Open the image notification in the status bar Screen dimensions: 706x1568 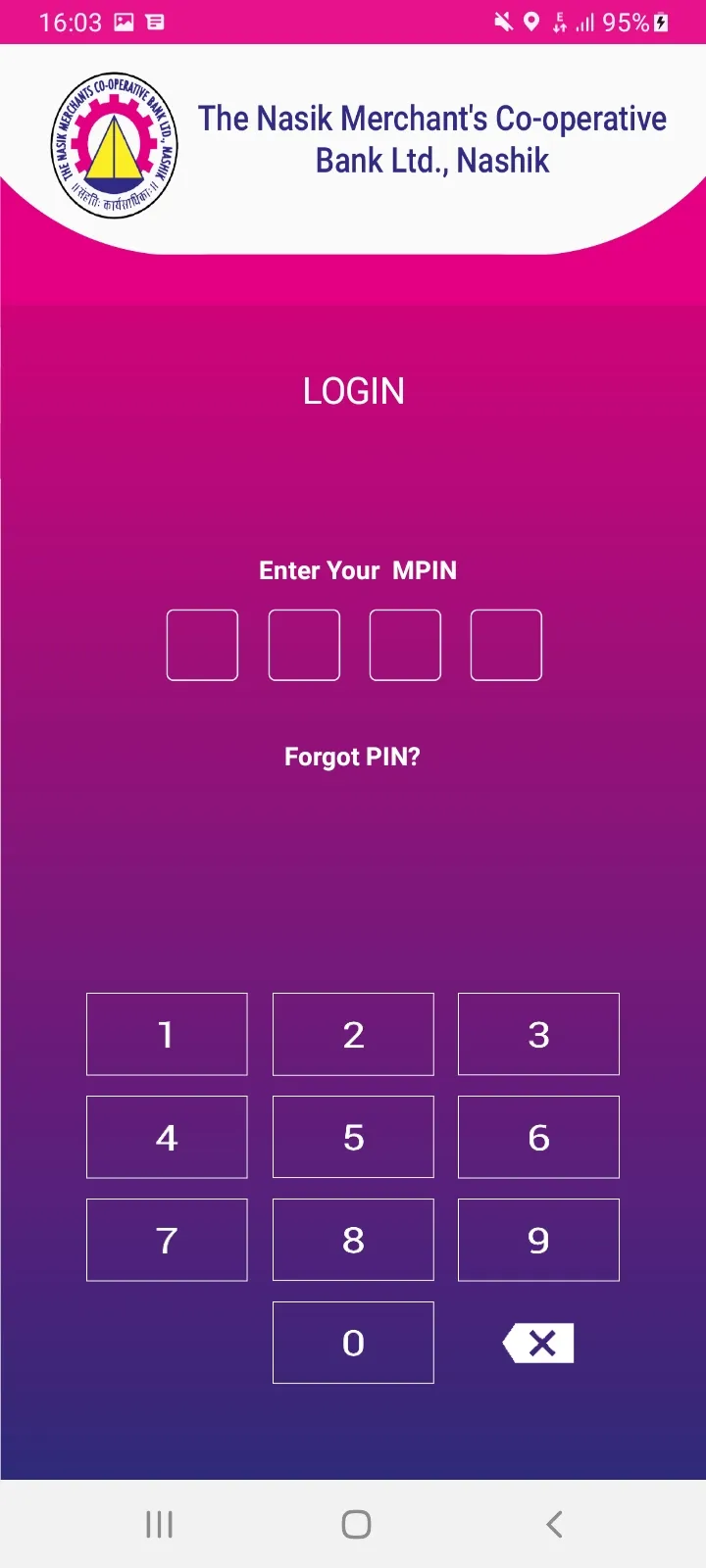tap(122, 21)
